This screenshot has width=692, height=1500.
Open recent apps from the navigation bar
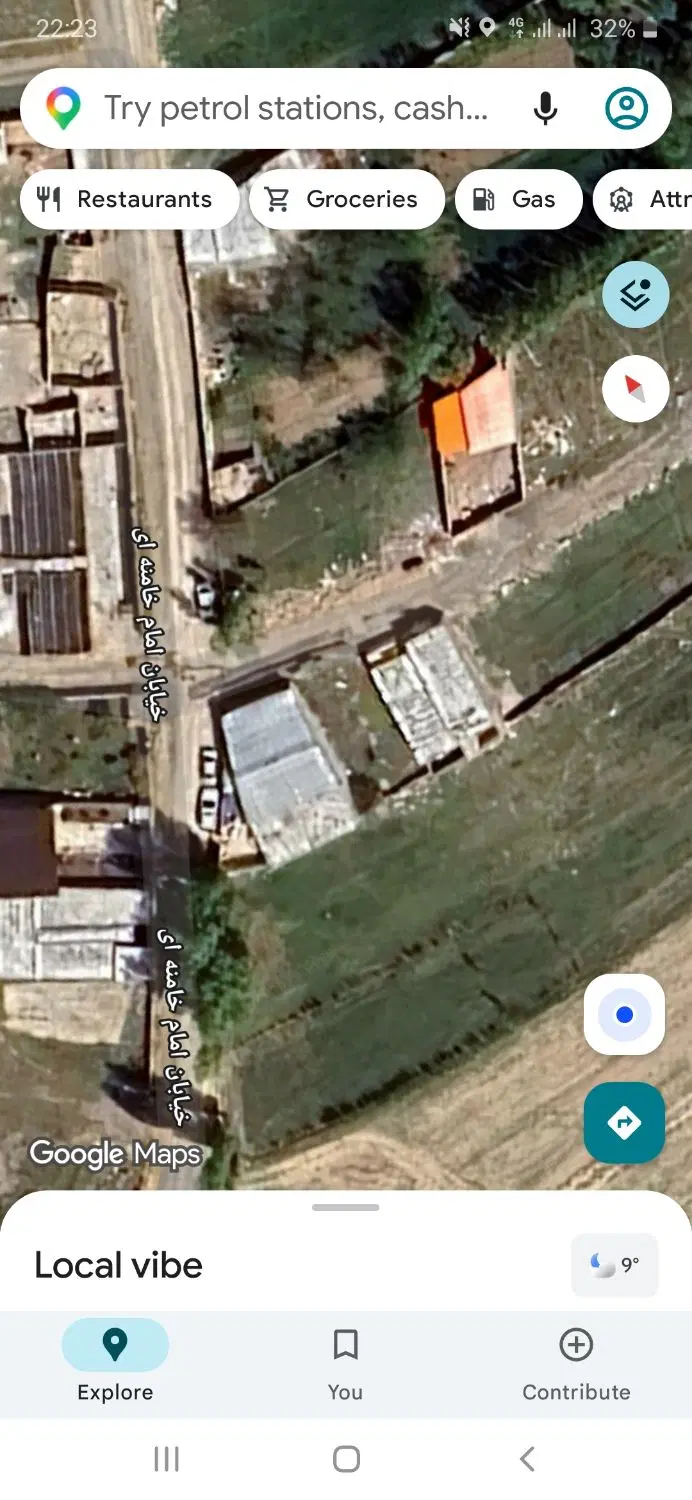click(166, 1459)
